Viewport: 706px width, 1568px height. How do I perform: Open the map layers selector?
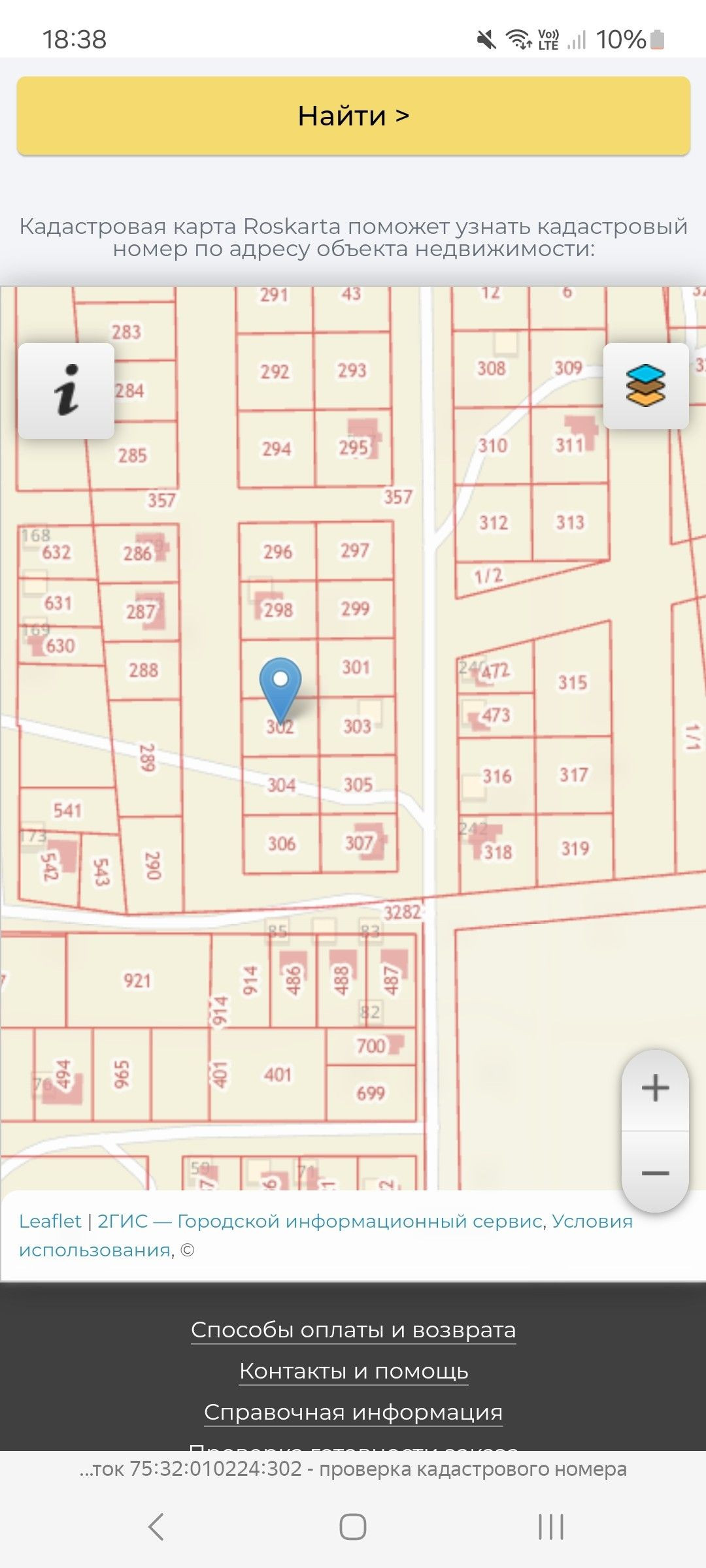(645, 386)
